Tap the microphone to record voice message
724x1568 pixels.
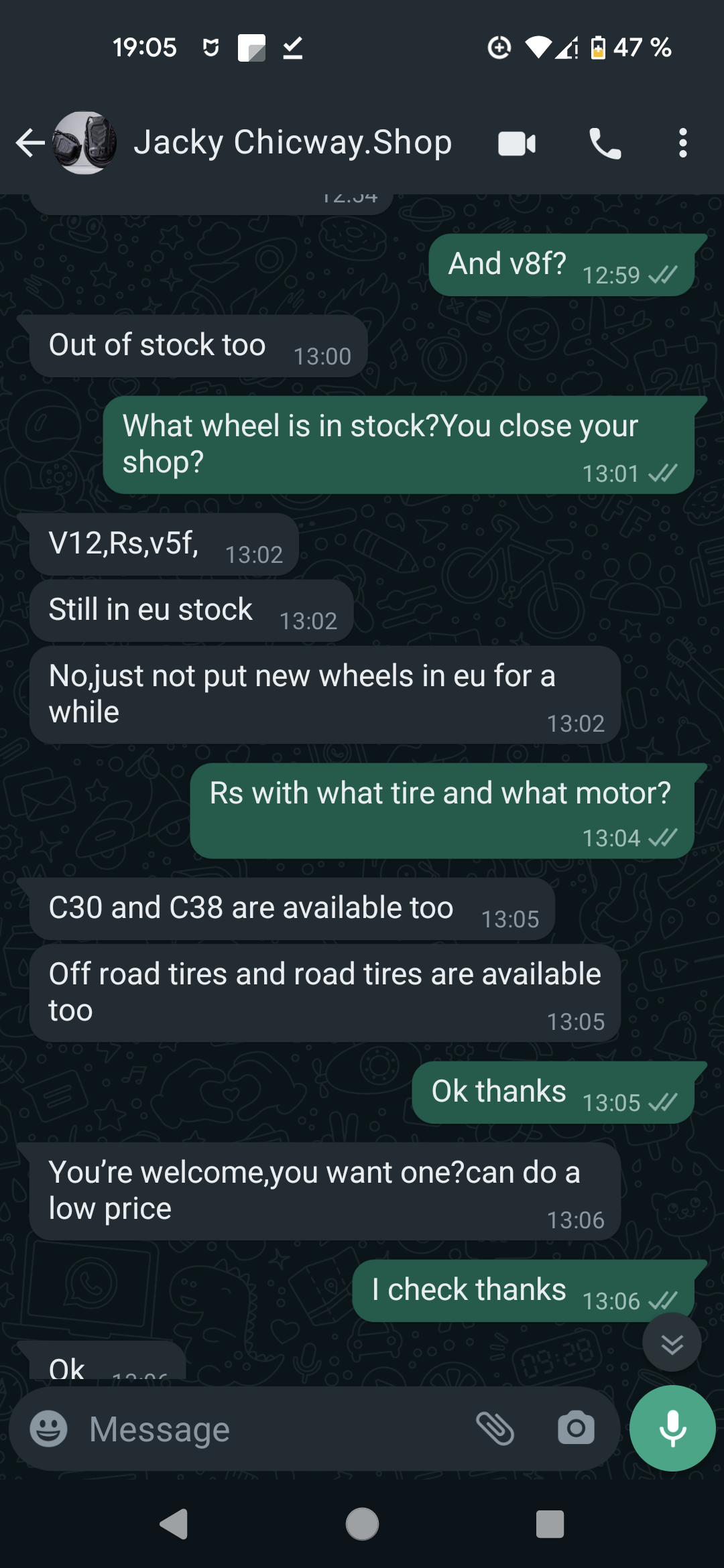coord(672,1428)
